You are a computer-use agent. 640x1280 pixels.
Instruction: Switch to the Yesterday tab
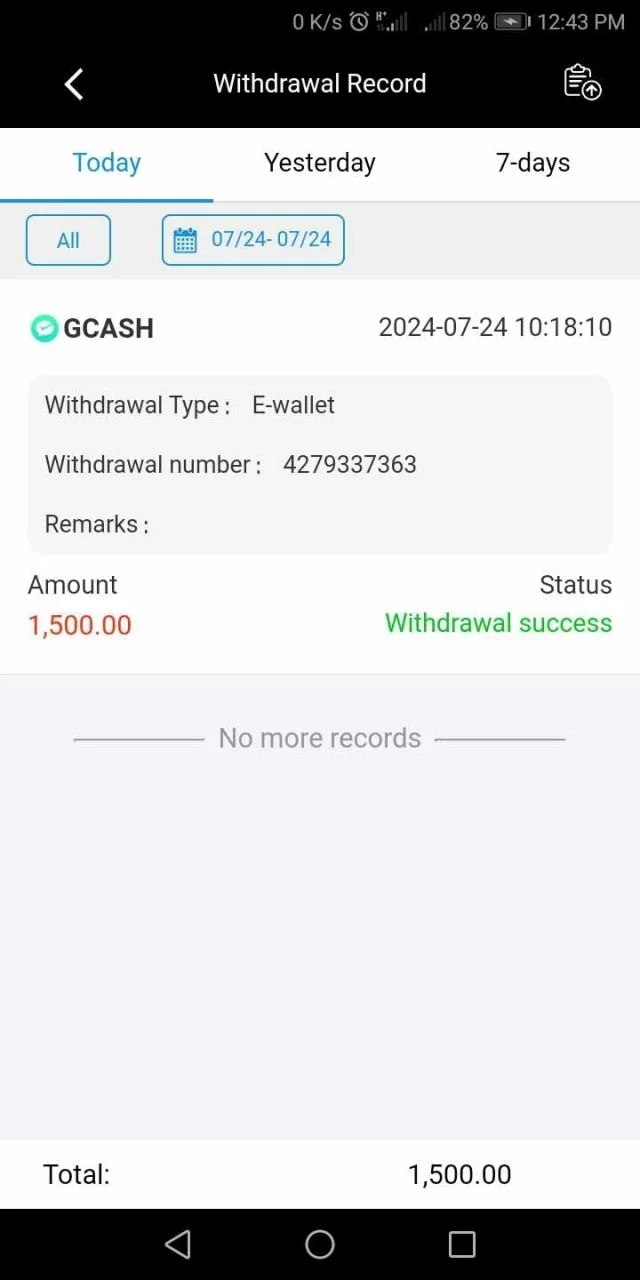click(x=320, y=164)
